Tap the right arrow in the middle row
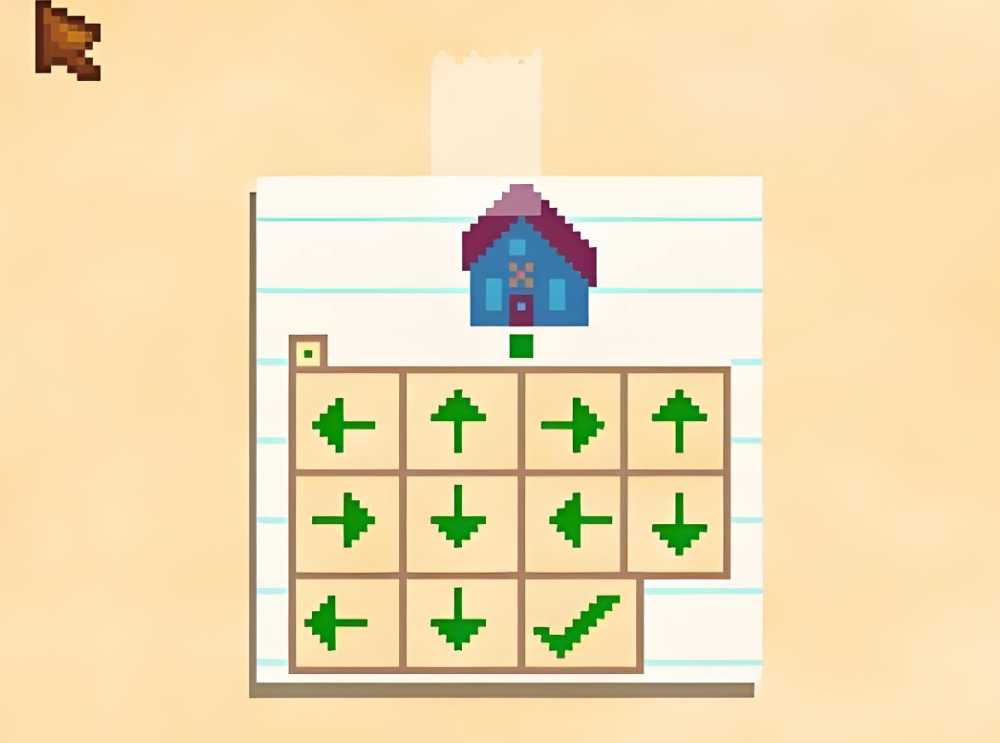This screenshot has height=743, width=1000. pyautogui.click(x=345, y=522)
